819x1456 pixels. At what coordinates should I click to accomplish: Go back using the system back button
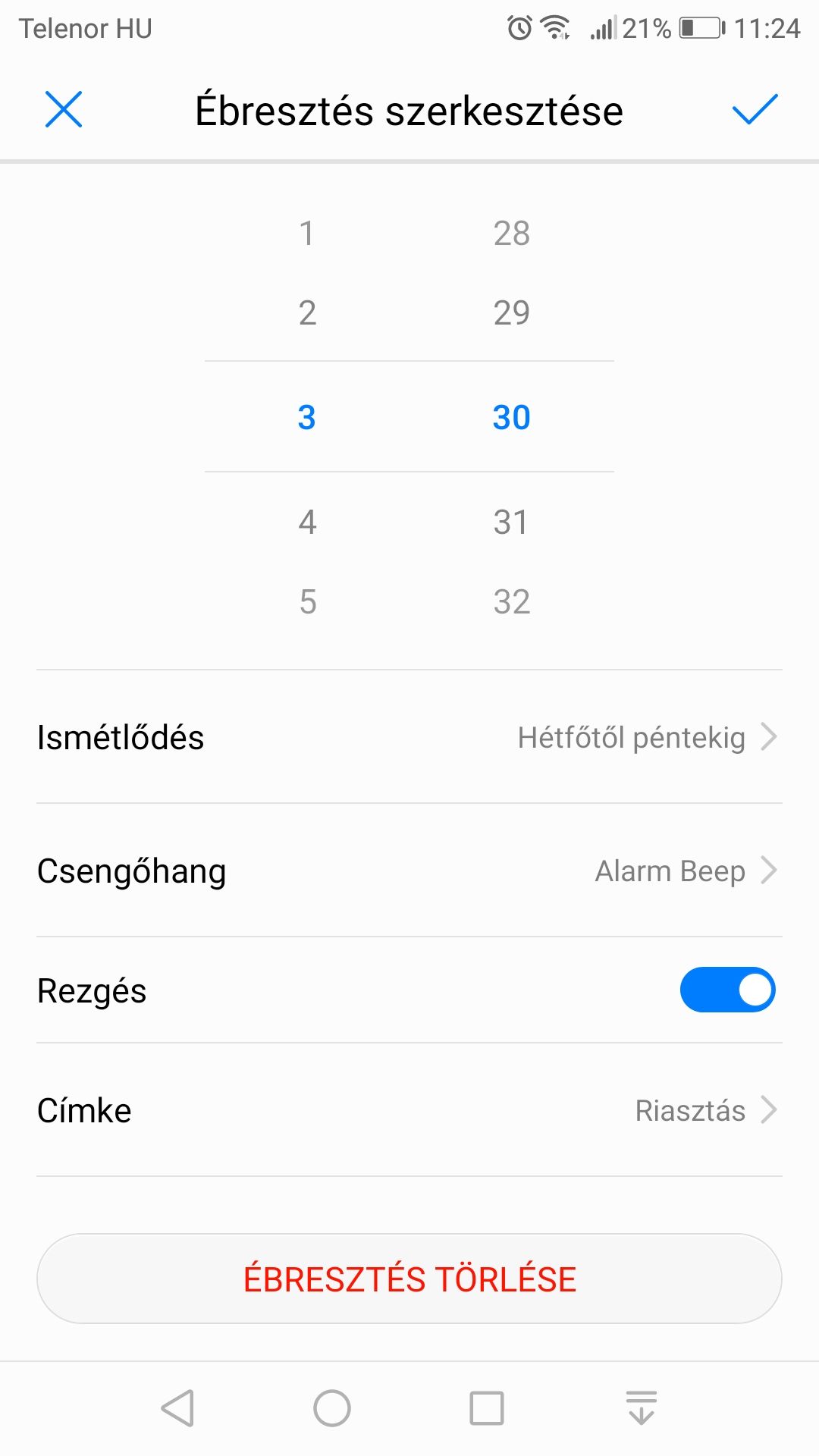click(178, 1408)
